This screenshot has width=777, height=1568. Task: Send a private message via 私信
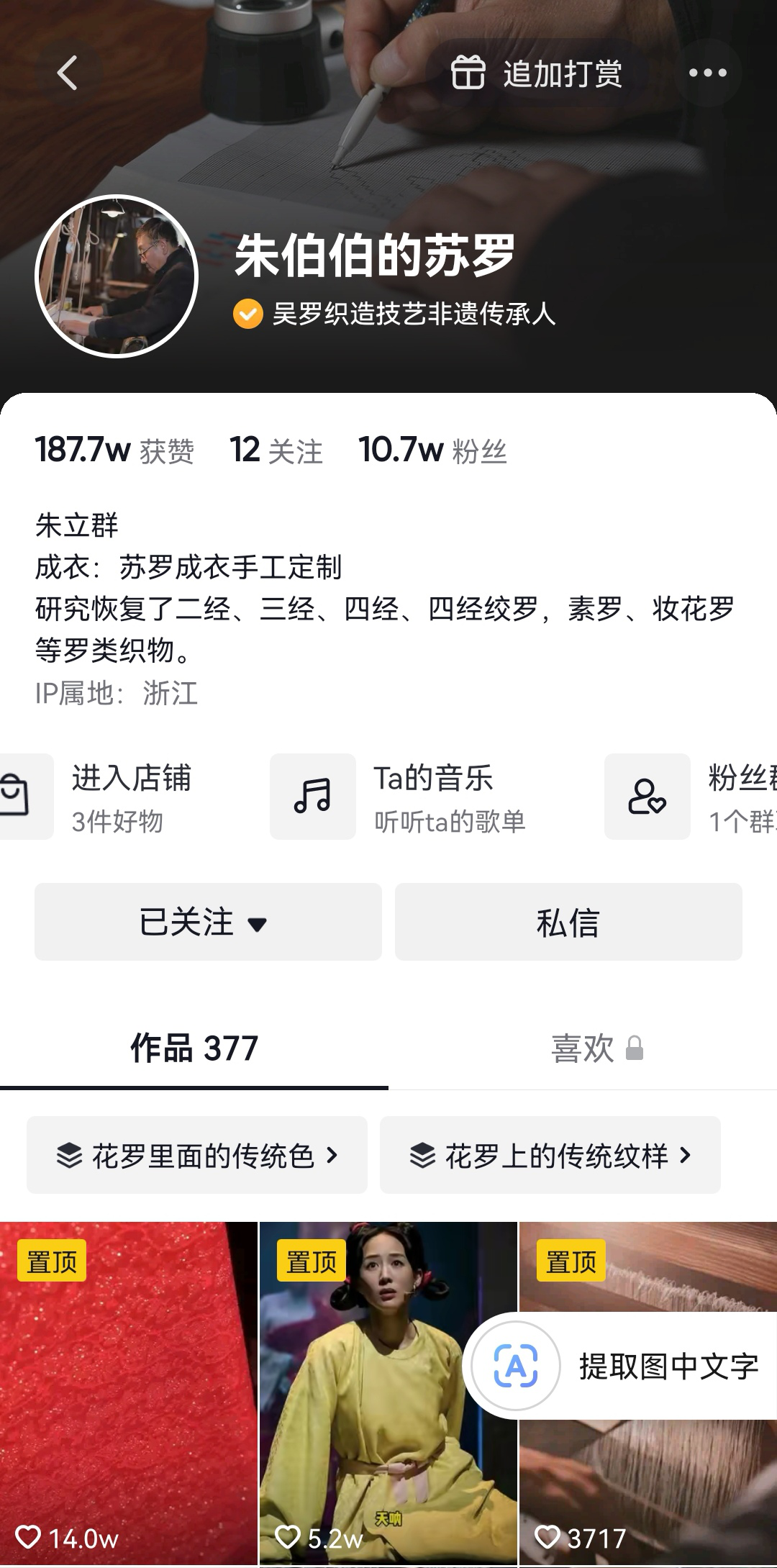(568, 922)
